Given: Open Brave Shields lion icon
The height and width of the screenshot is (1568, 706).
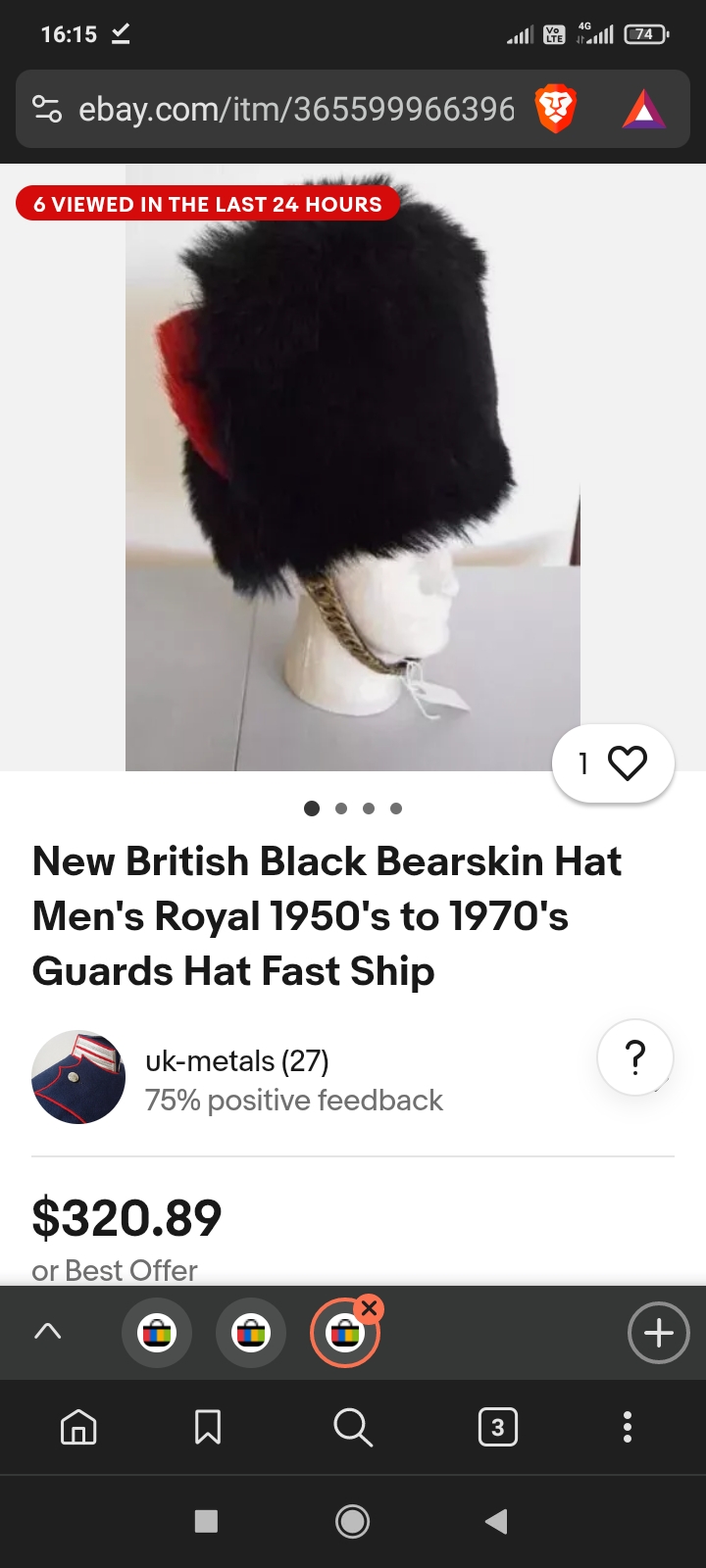Looking at the screenshot, I should pos(555,109).
